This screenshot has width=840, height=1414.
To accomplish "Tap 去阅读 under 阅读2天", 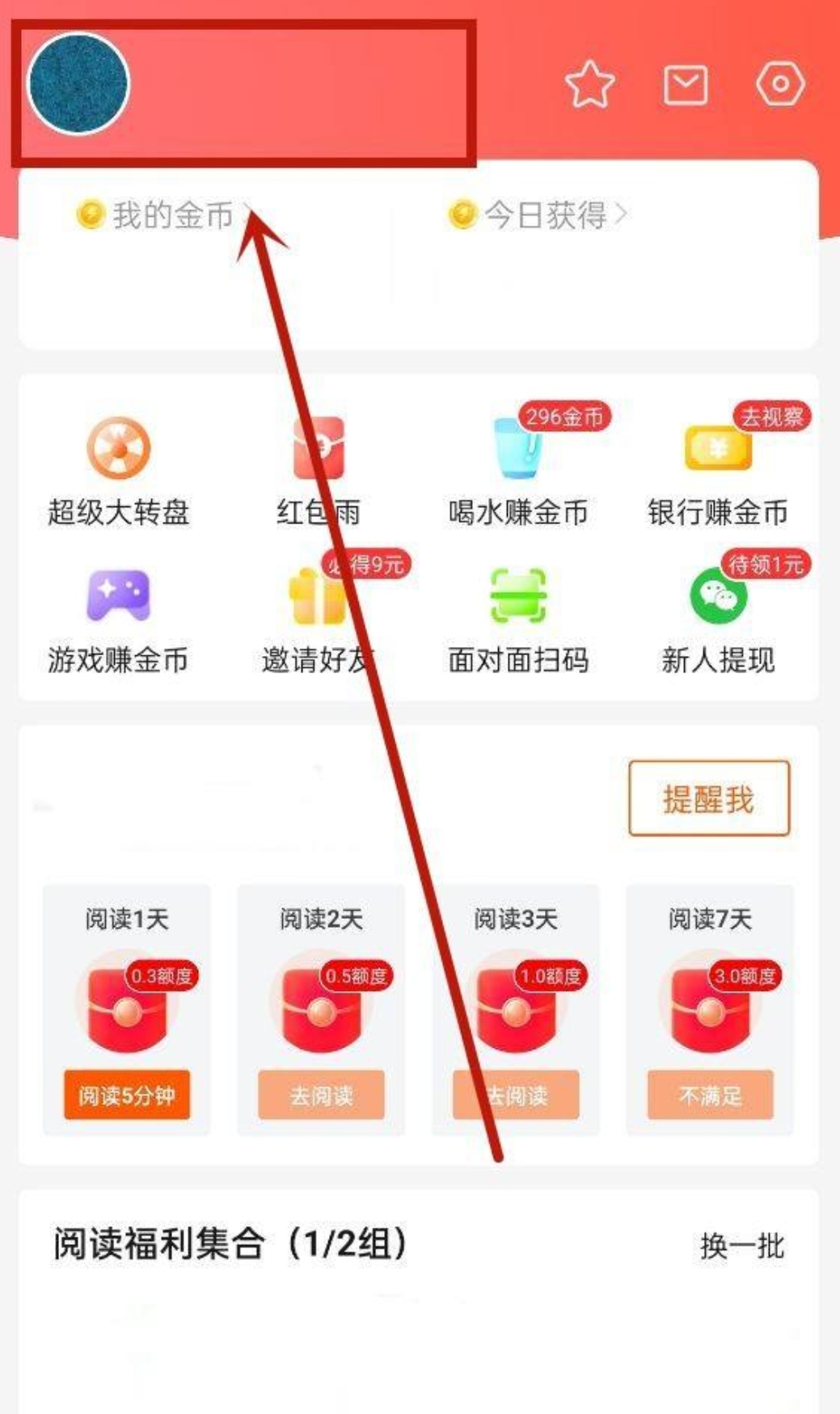I will tap(321, 1094).
